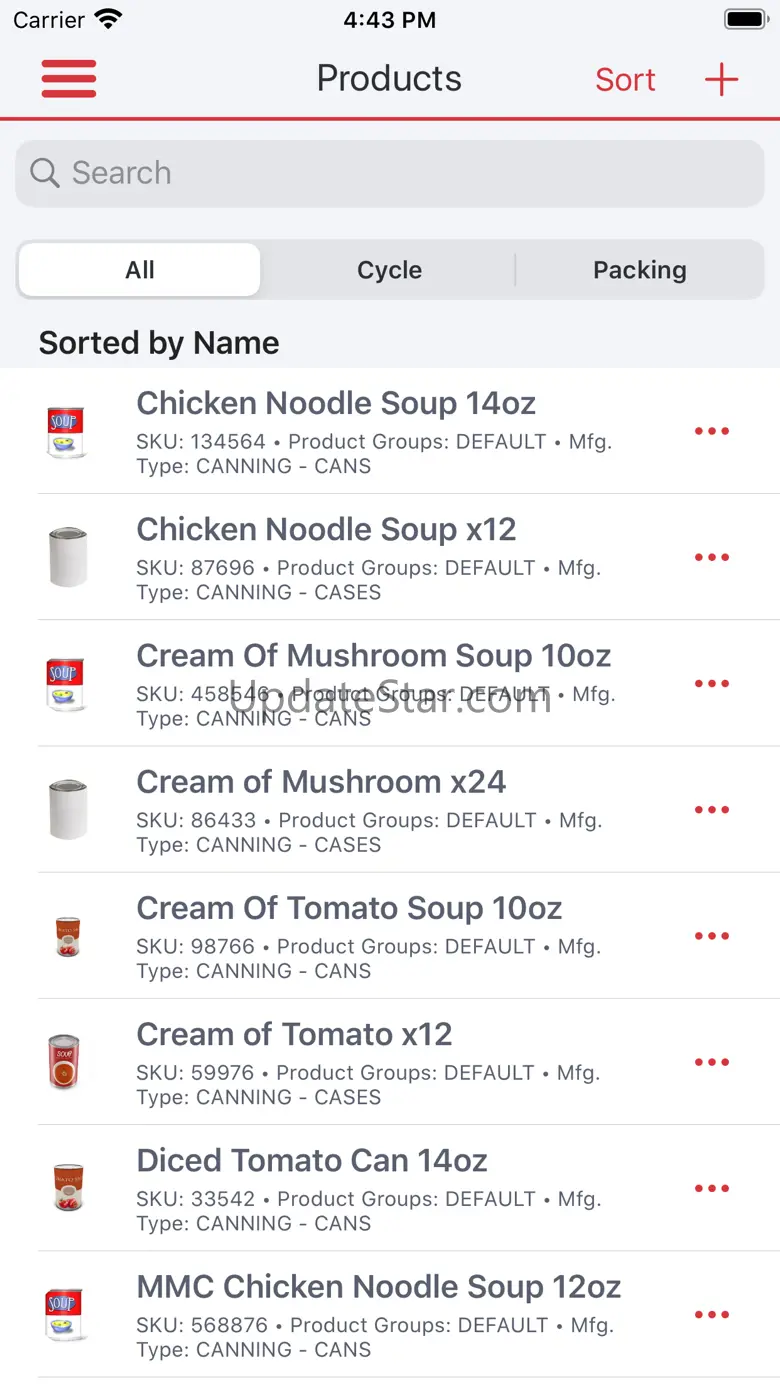
Task: Open Chicken Noodle Soup 14oz product
Action: point(336,404)
